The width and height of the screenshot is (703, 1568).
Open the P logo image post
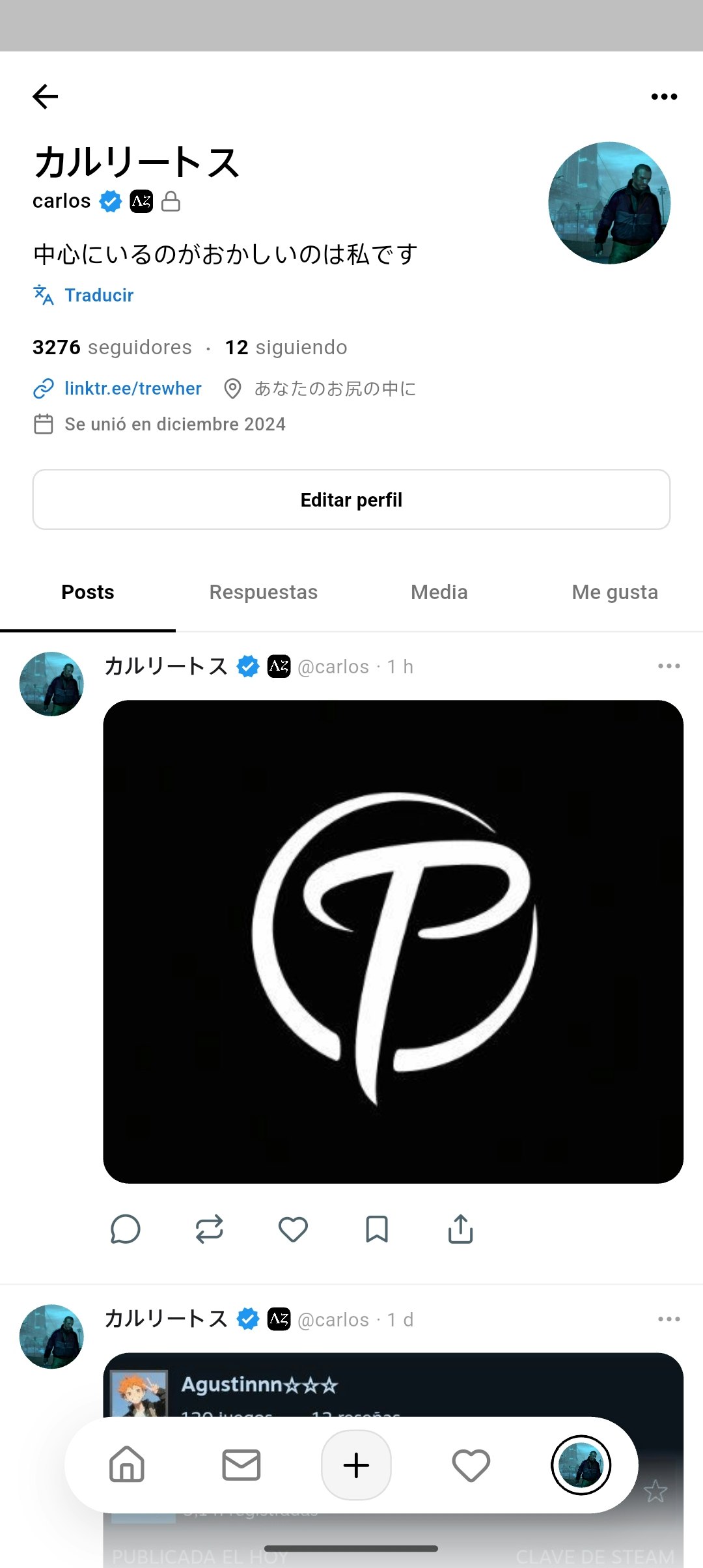point(393,942)
